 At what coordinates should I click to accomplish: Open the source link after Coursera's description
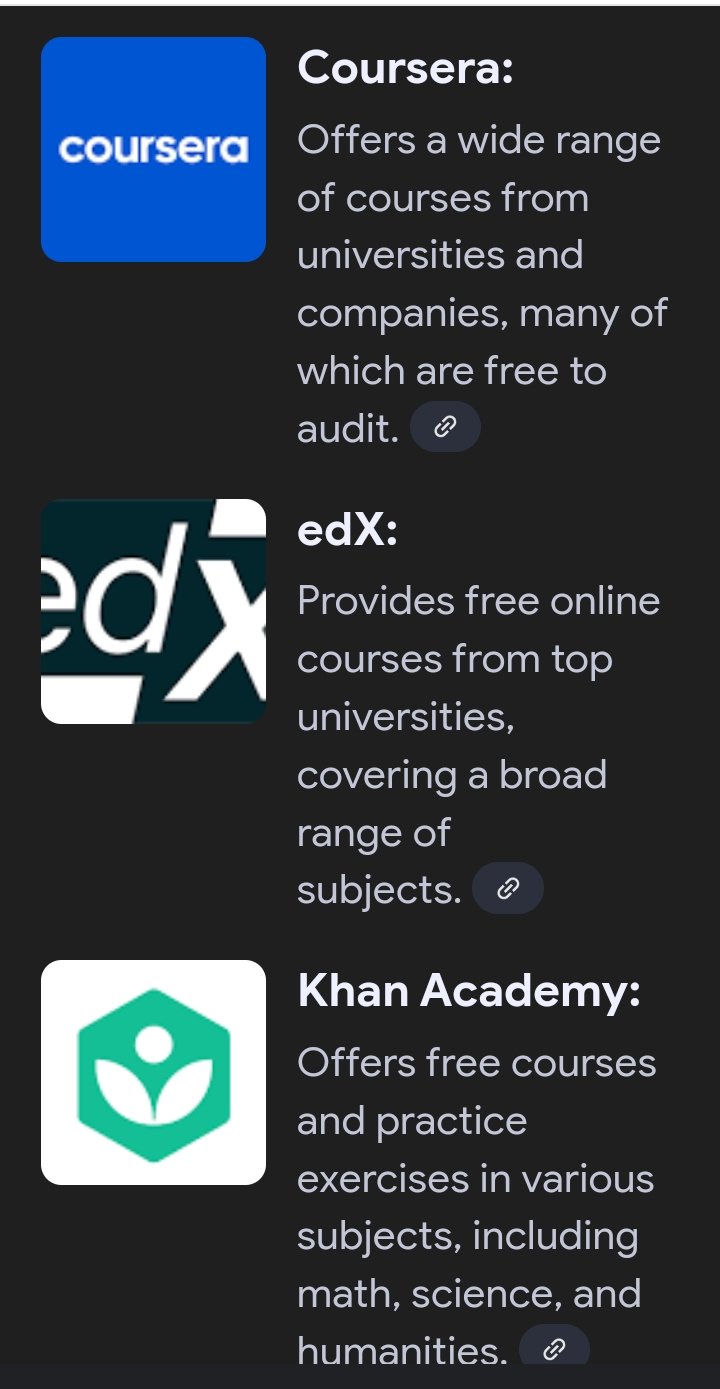click(x=446, y=428)
